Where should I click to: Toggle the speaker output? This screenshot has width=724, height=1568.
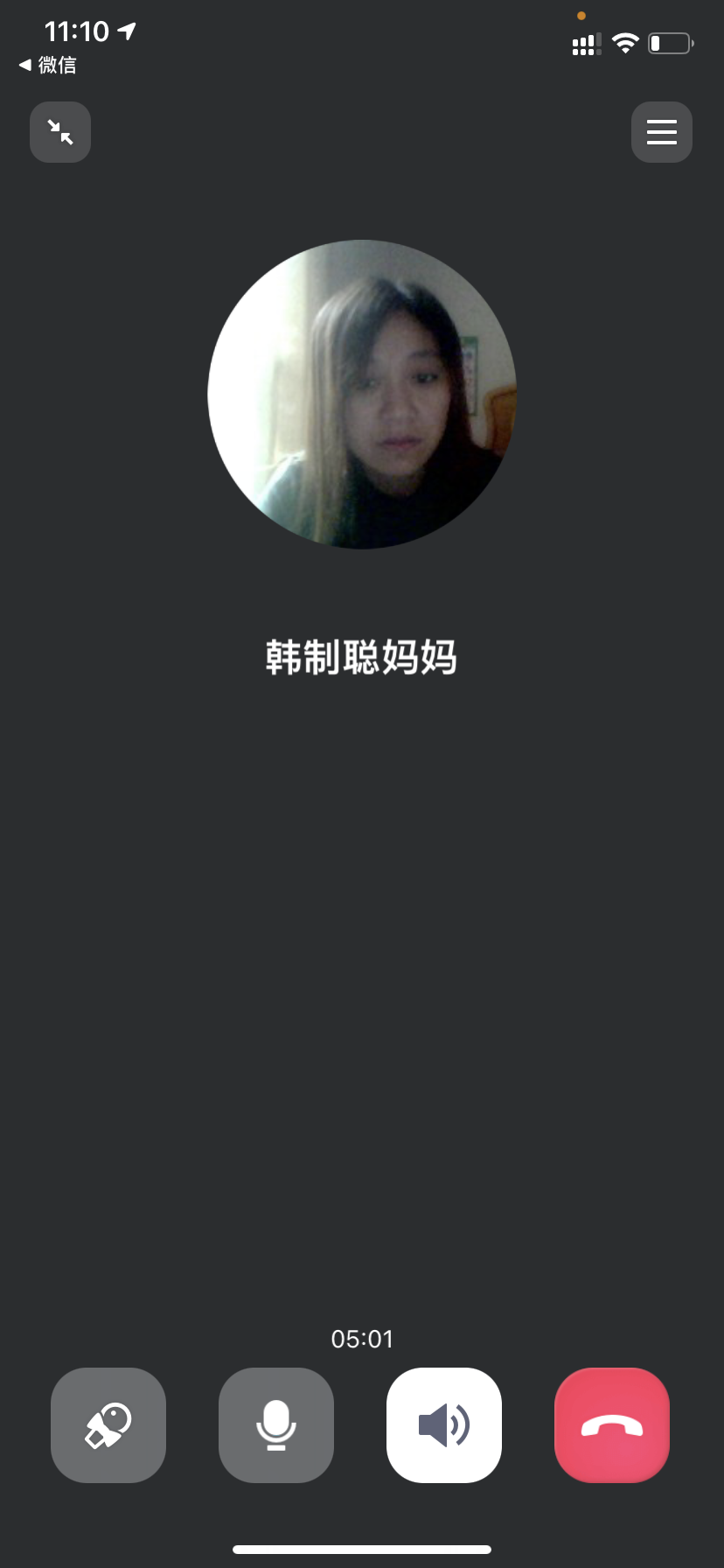[444, 1424]
